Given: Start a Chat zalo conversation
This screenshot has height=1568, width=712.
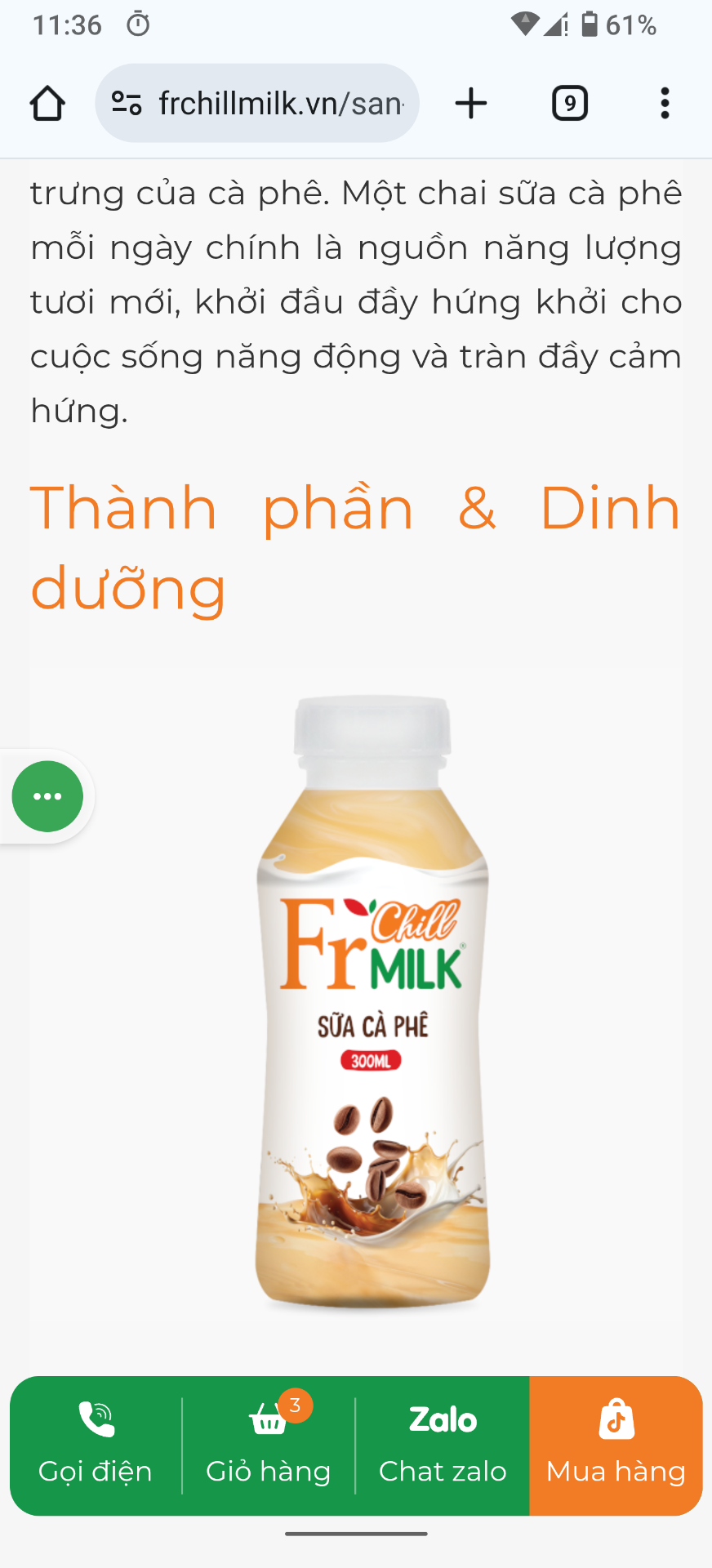Looking at the screenshot, I should click(443, 1445).
